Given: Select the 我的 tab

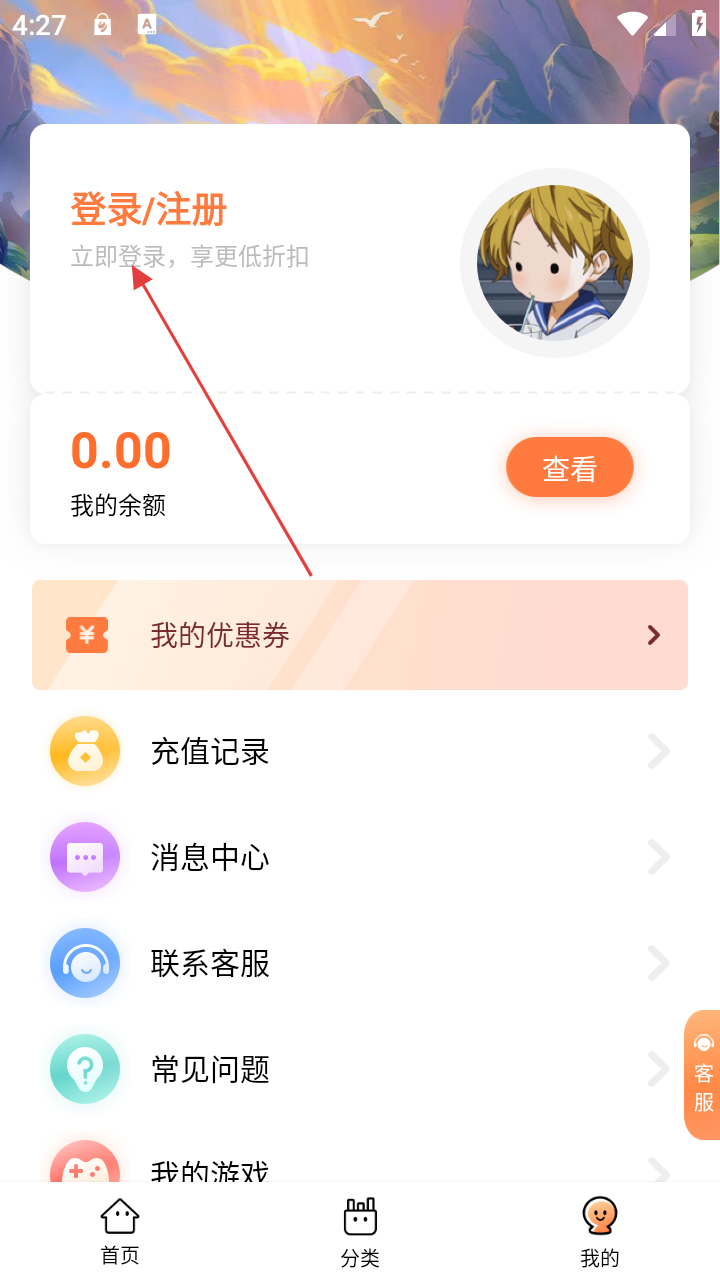Looking at the screenshot, I should [600, 1231].
